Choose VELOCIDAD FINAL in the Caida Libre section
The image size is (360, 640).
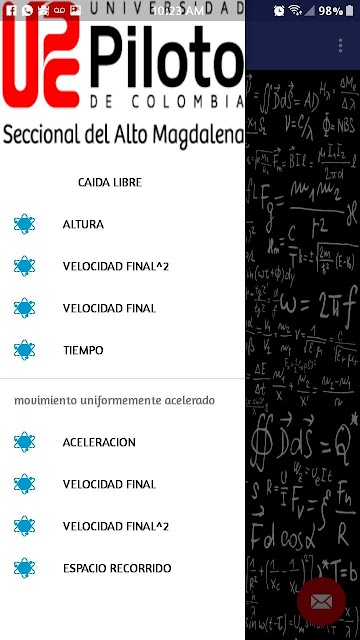pyautogui.click(x=122, y=308)
